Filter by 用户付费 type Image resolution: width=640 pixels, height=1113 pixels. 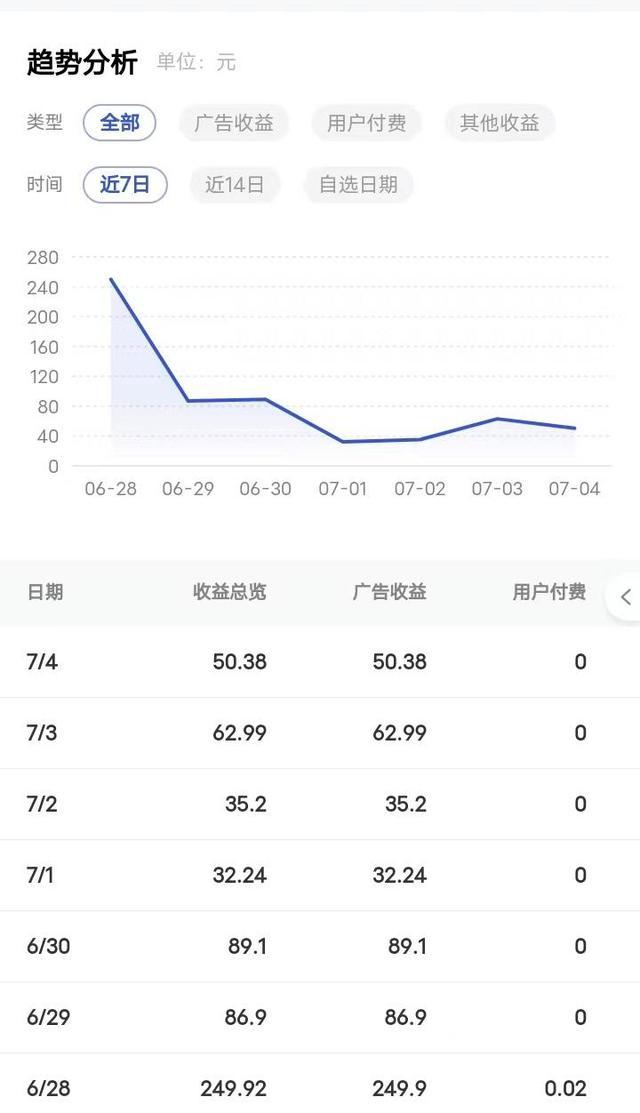coord(367,123)
